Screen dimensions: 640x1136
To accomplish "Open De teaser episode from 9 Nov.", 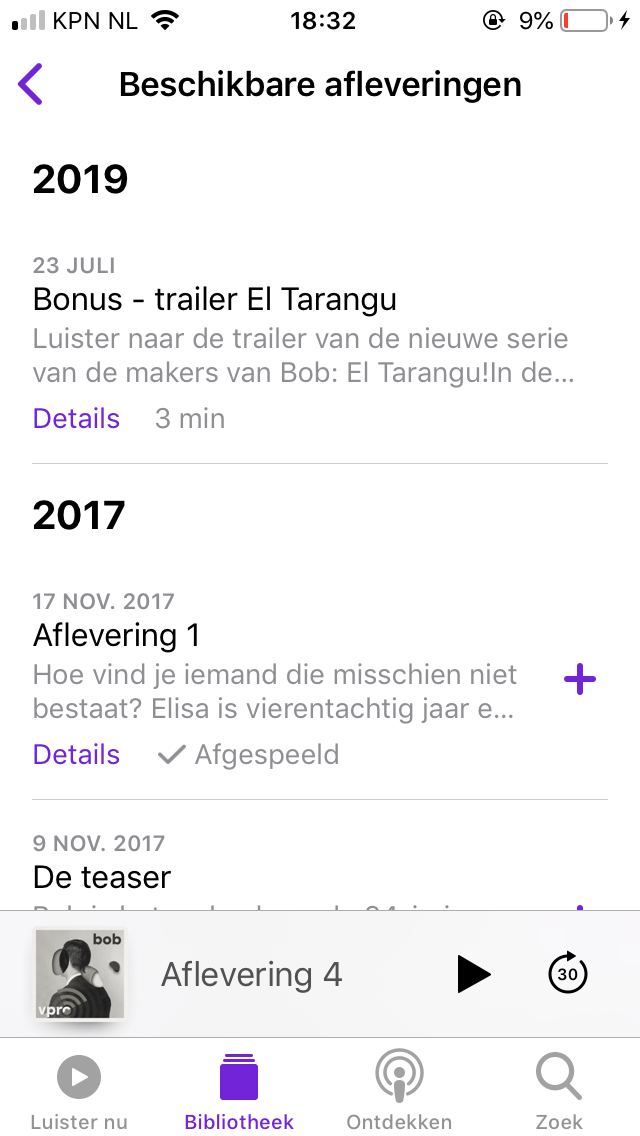I will pos(101,877).
